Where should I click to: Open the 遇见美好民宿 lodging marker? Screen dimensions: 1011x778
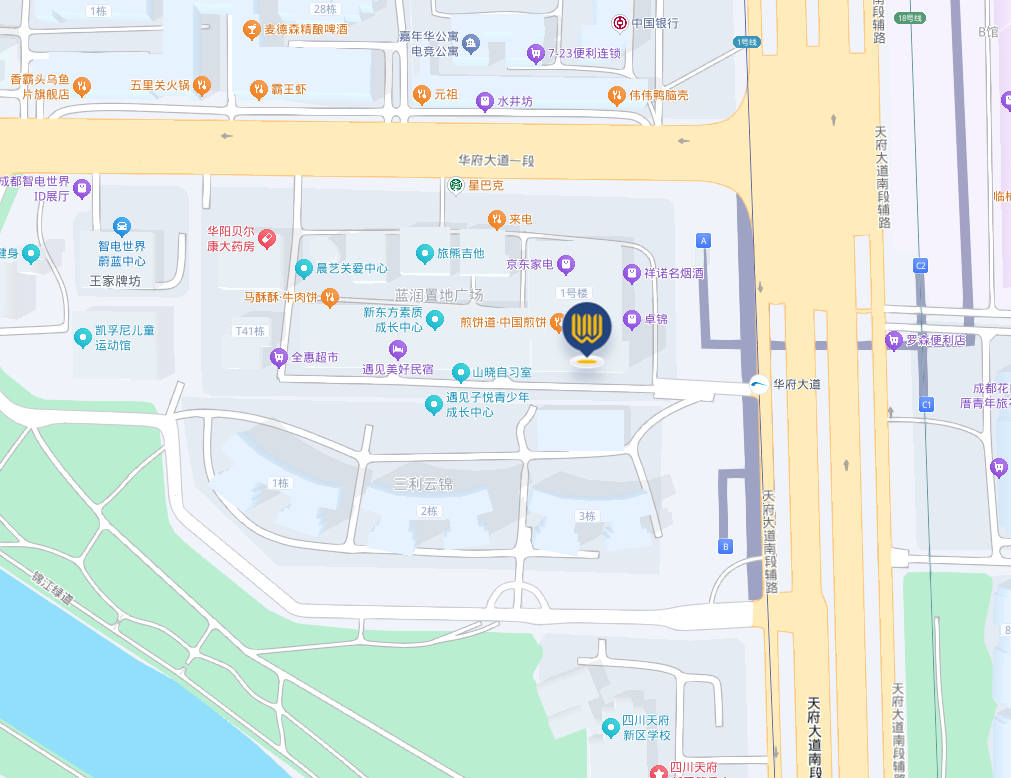(398, 349)
